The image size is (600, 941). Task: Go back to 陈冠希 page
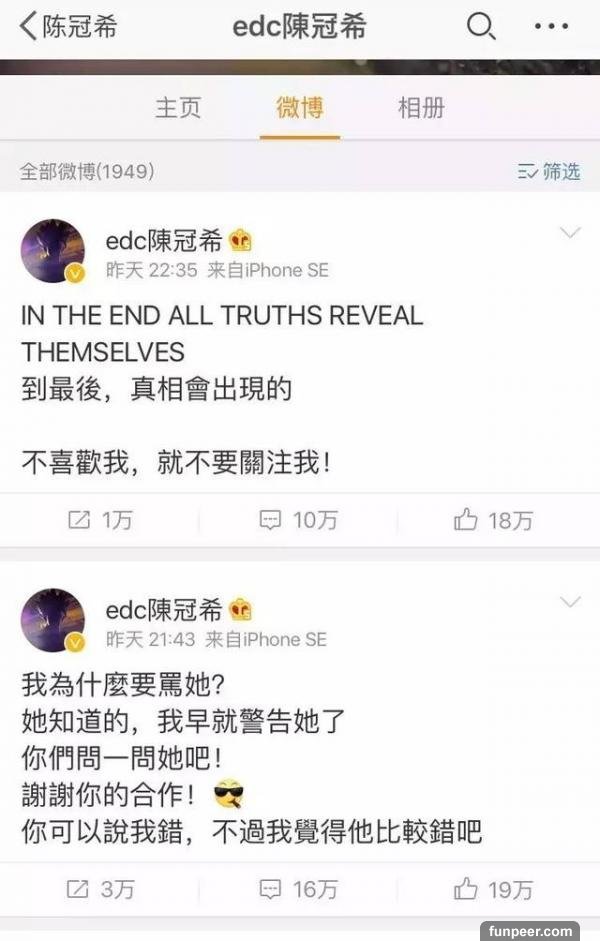68,26
